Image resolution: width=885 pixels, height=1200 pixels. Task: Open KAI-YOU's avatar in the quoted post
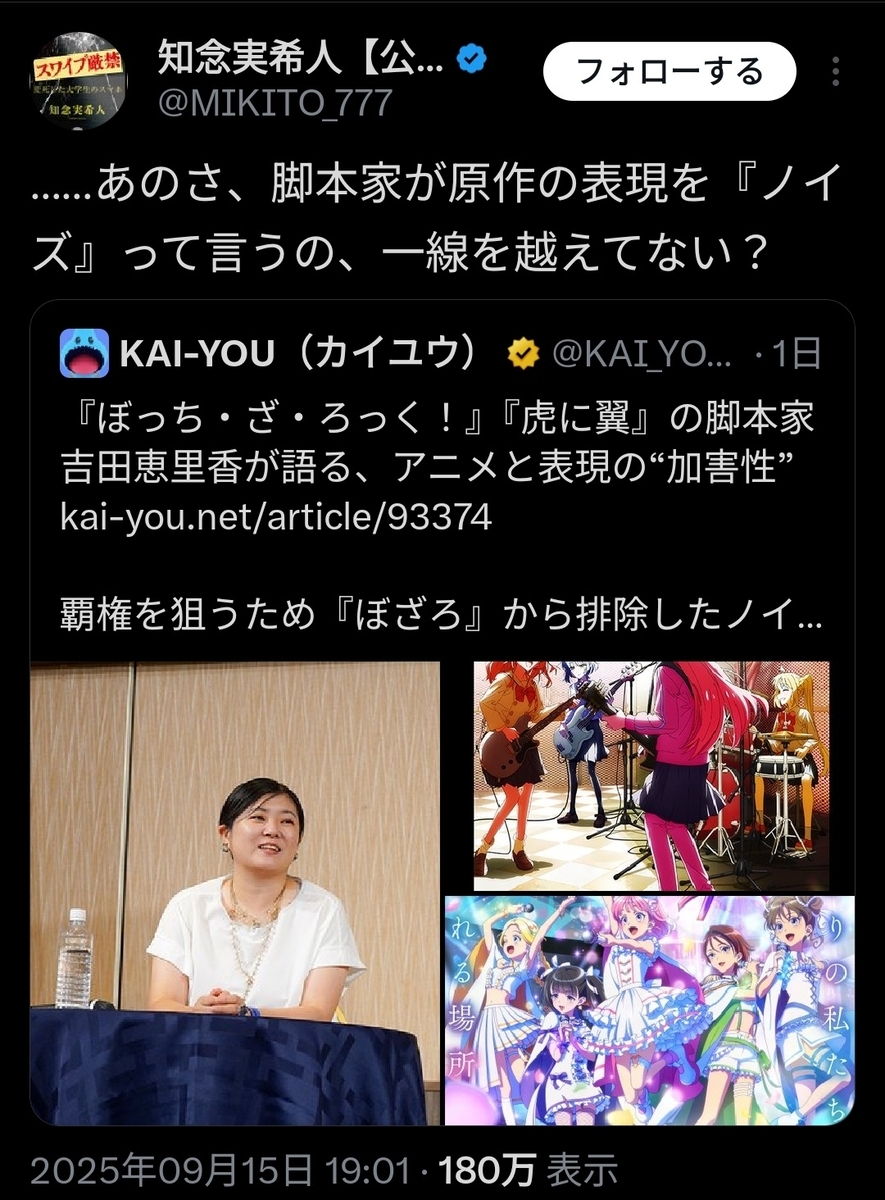(x=84, y=353)
